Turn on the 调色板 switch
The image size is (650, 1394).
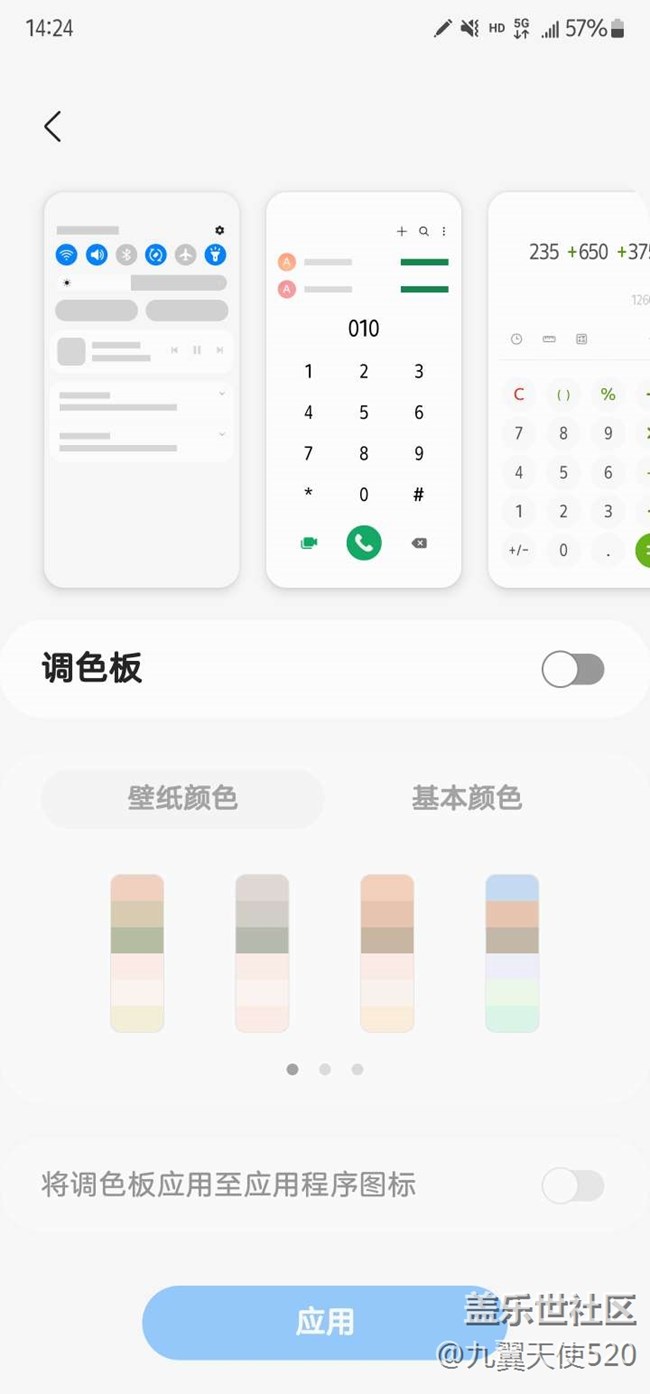click(x=572, y=669)
